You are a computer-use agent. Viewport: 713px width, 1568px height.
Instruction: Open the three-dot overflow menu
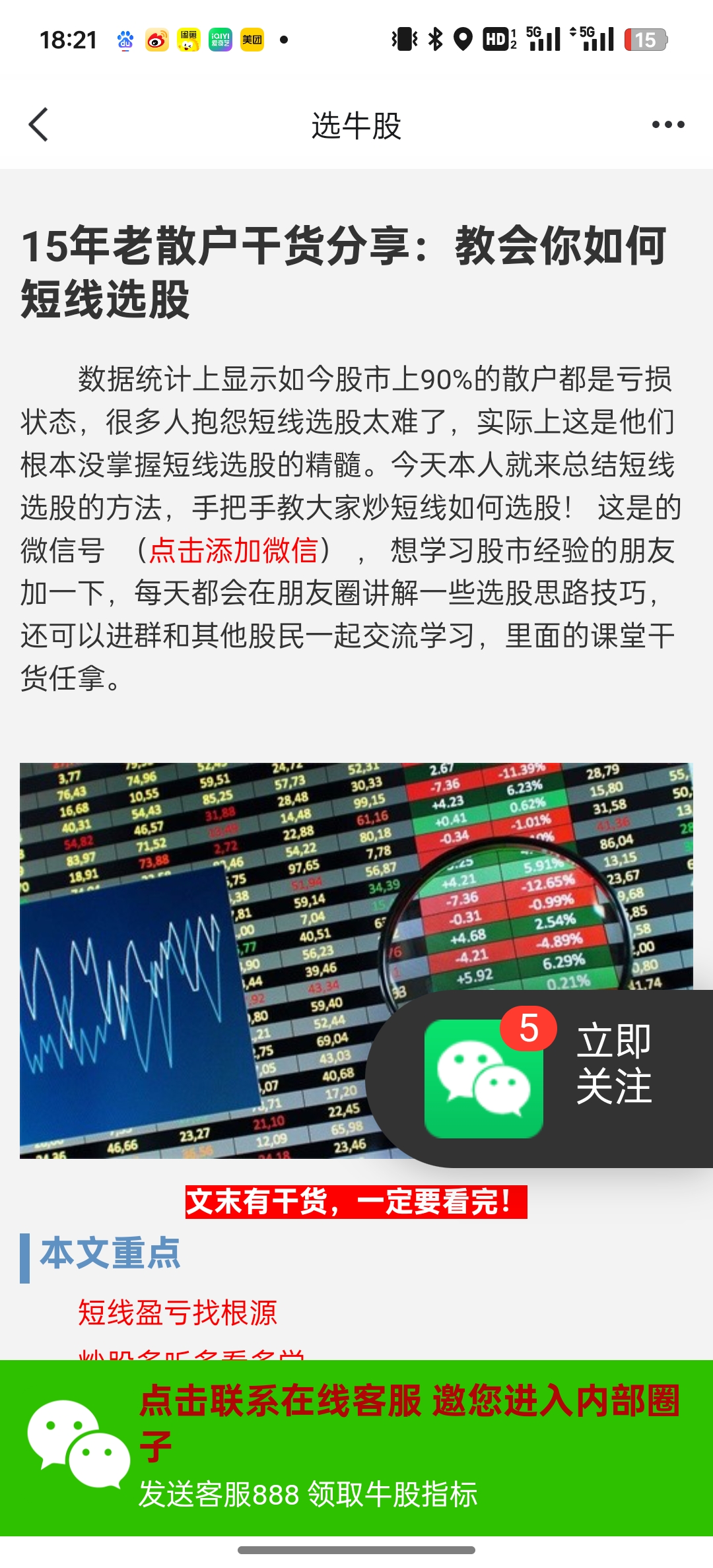click(667, 125)
